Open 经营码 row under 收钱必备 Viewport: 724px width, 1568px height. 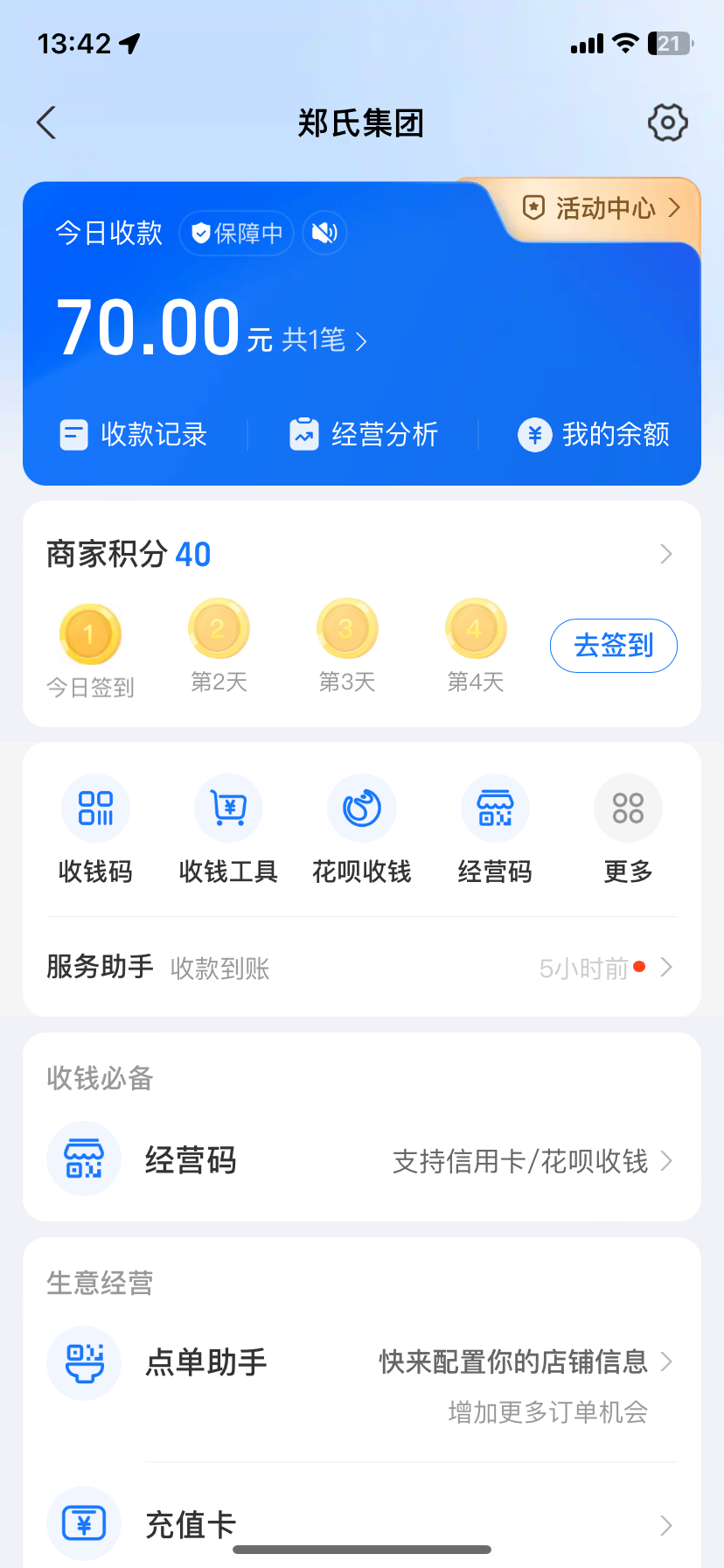coord(361,1161)
